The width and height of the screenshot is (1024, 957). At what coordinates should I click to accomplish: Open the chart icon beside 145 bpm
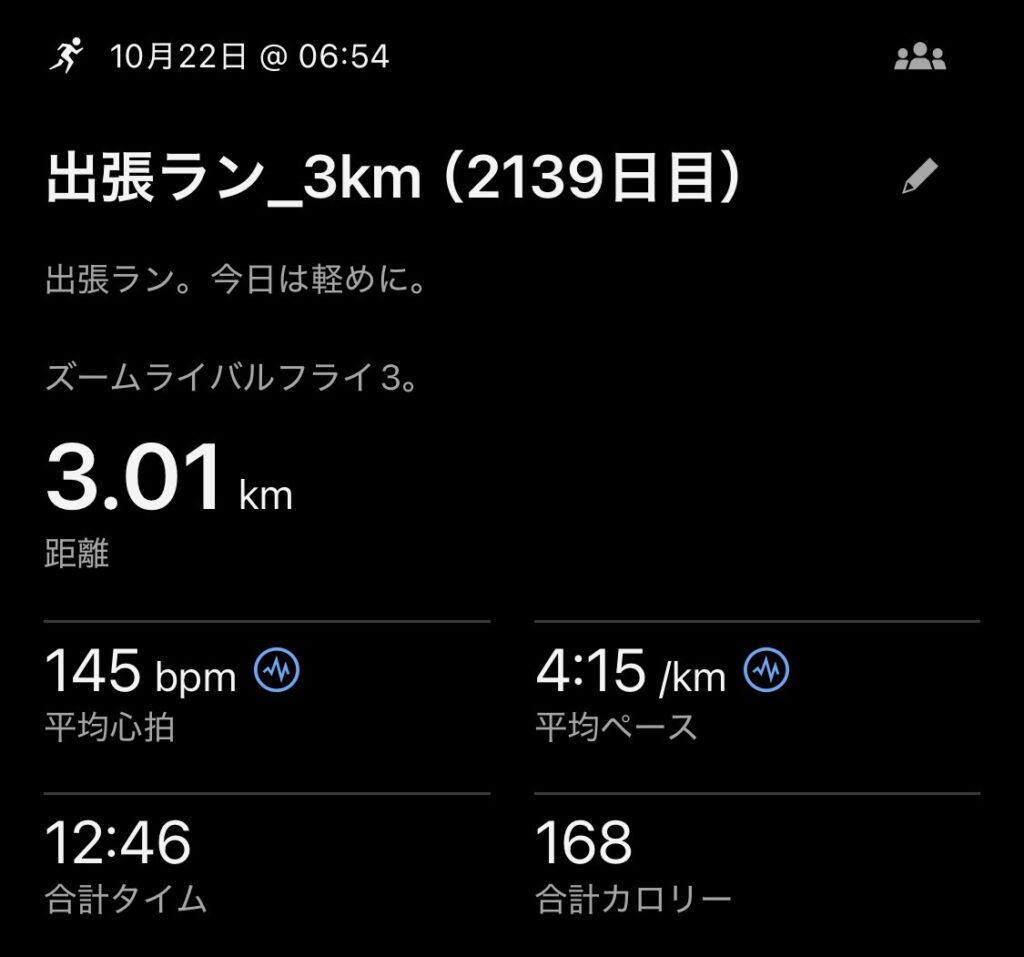(x=277, y=671)
